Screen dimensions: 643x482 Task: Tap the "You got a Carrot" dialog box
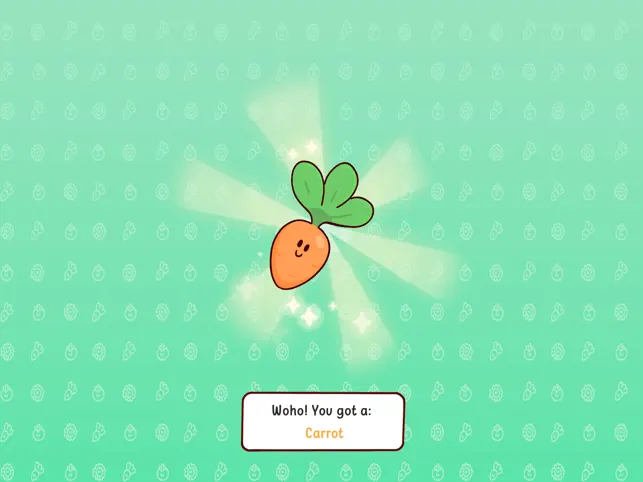322,421
